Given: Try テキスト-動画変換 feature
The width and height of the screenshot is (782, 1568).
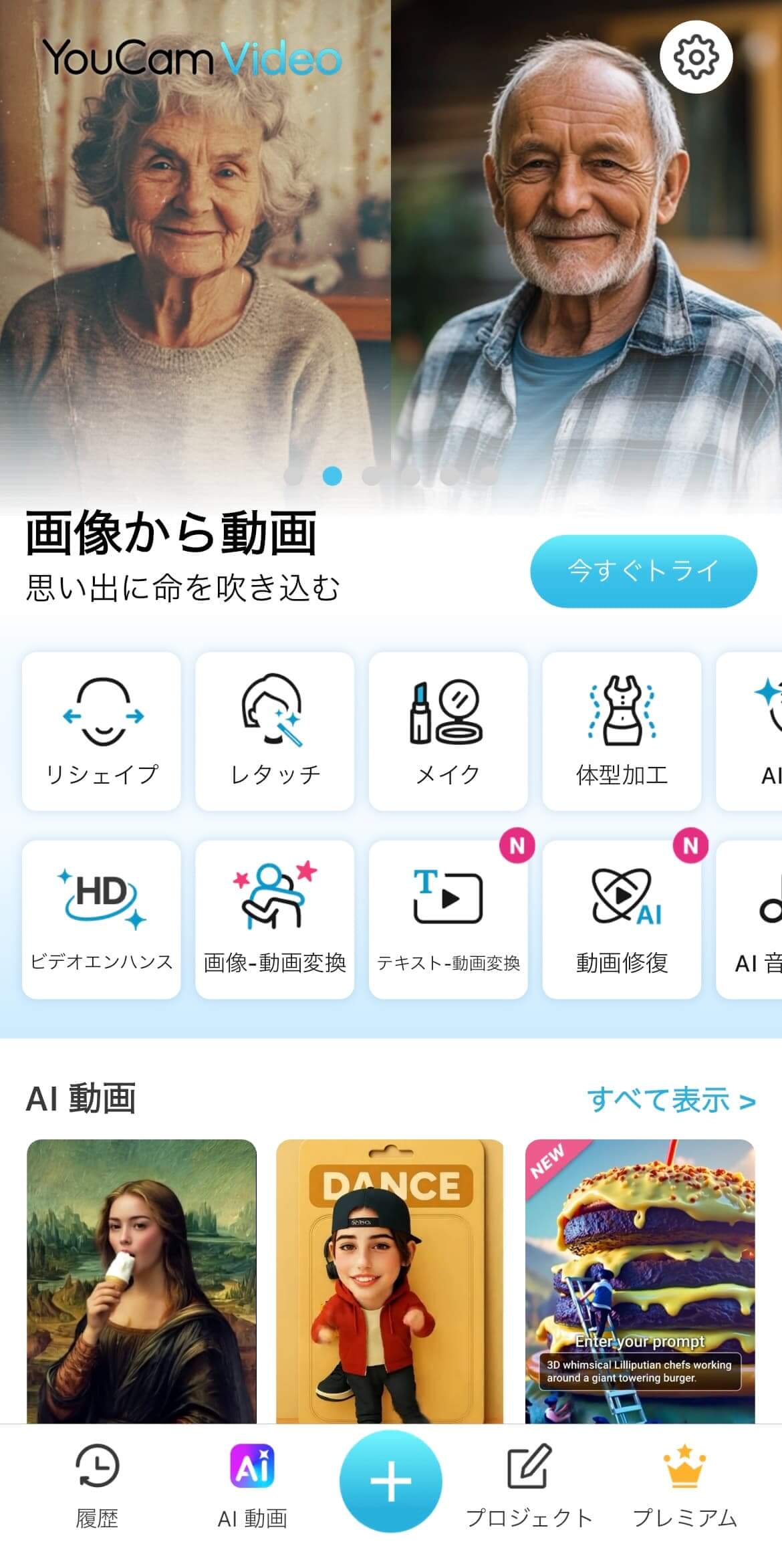Looking at the screenshot, I should pos(448,919).
